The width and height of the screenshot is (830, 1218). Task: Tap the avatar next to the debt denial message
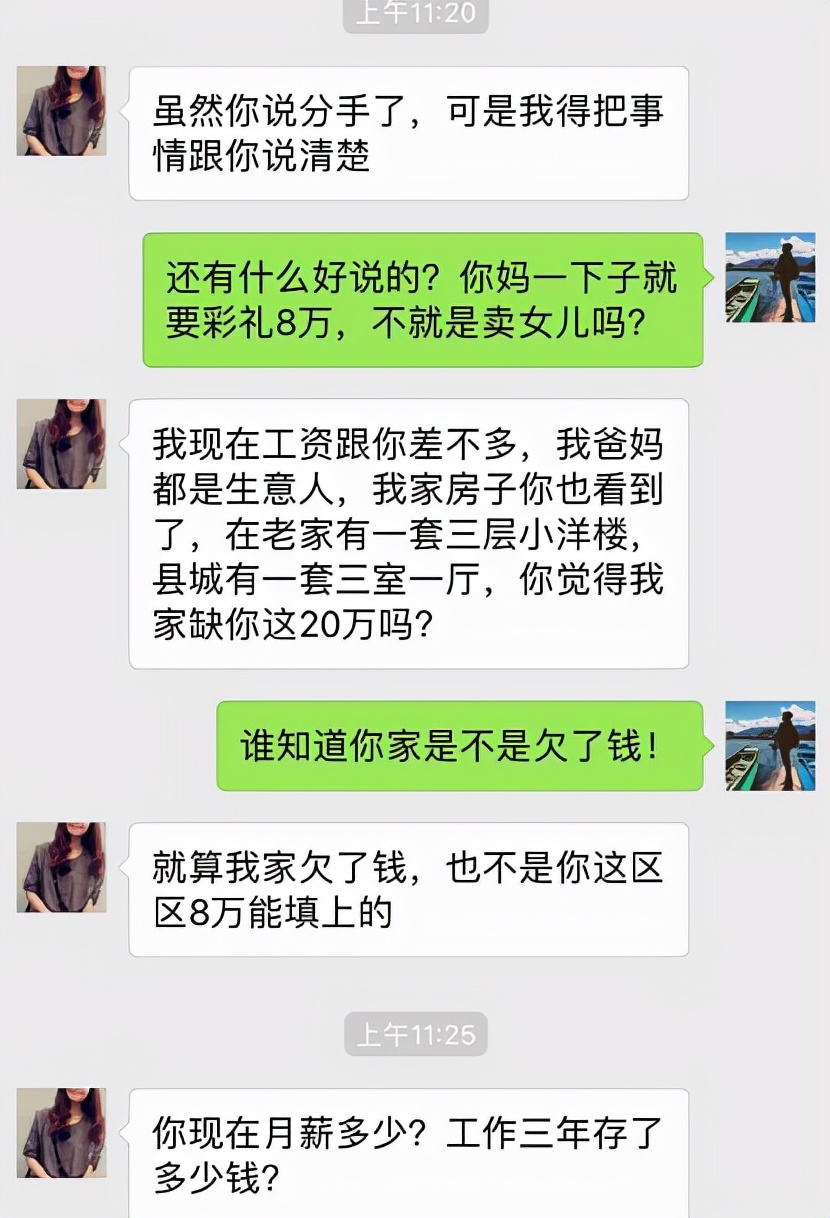click(63, 867)
